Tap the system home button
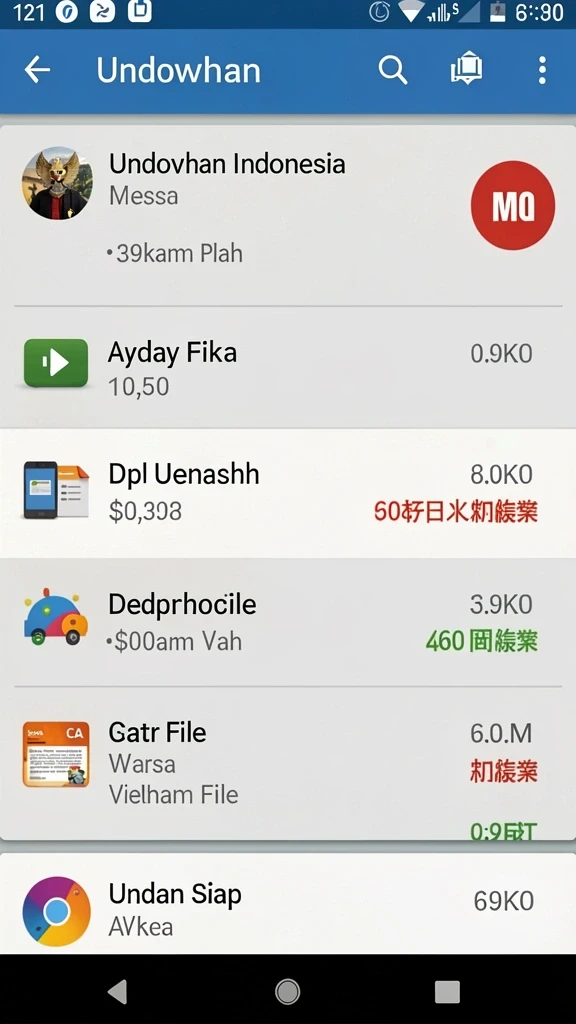This screenshot has height=1024, width=576. [287, 991]
